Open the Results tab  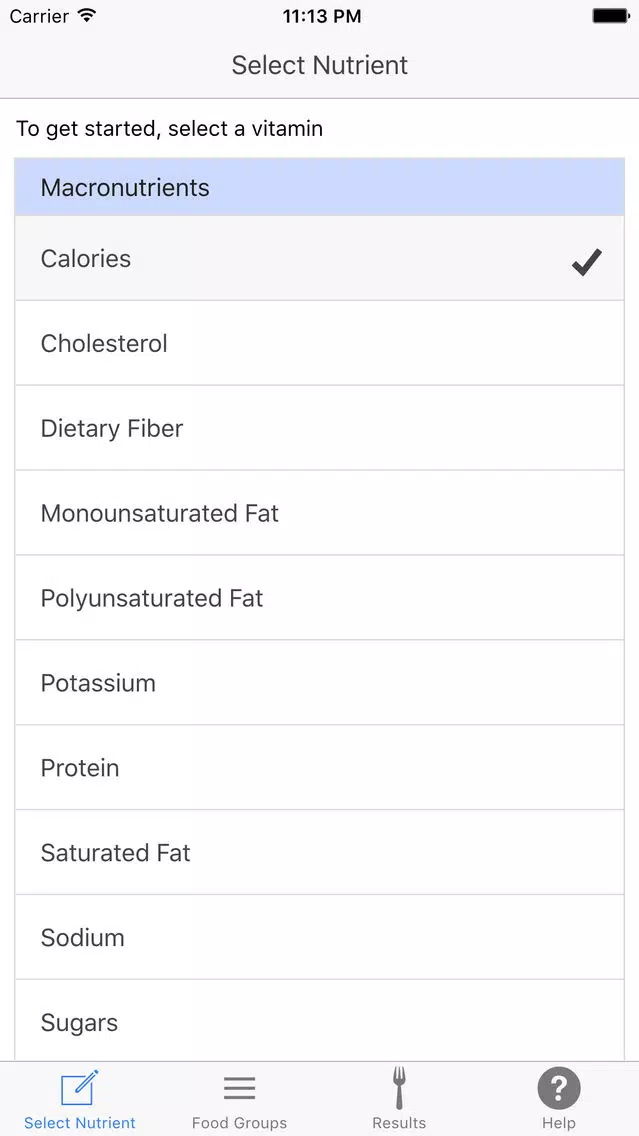pos(399,1099)
